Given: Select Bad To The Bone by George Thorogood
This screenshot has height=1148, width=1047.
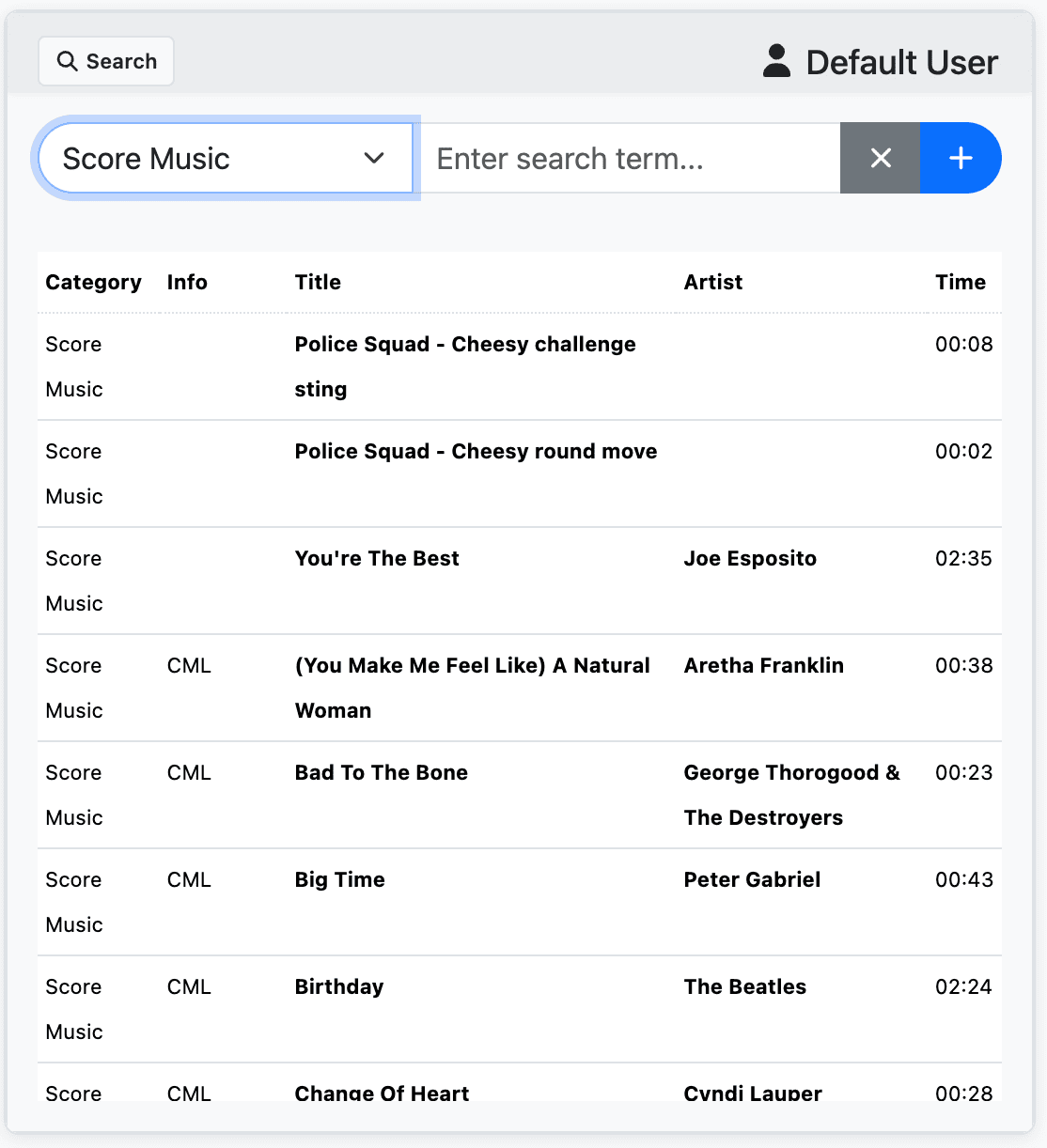Looking at the screenshot, I should [381, 772].
